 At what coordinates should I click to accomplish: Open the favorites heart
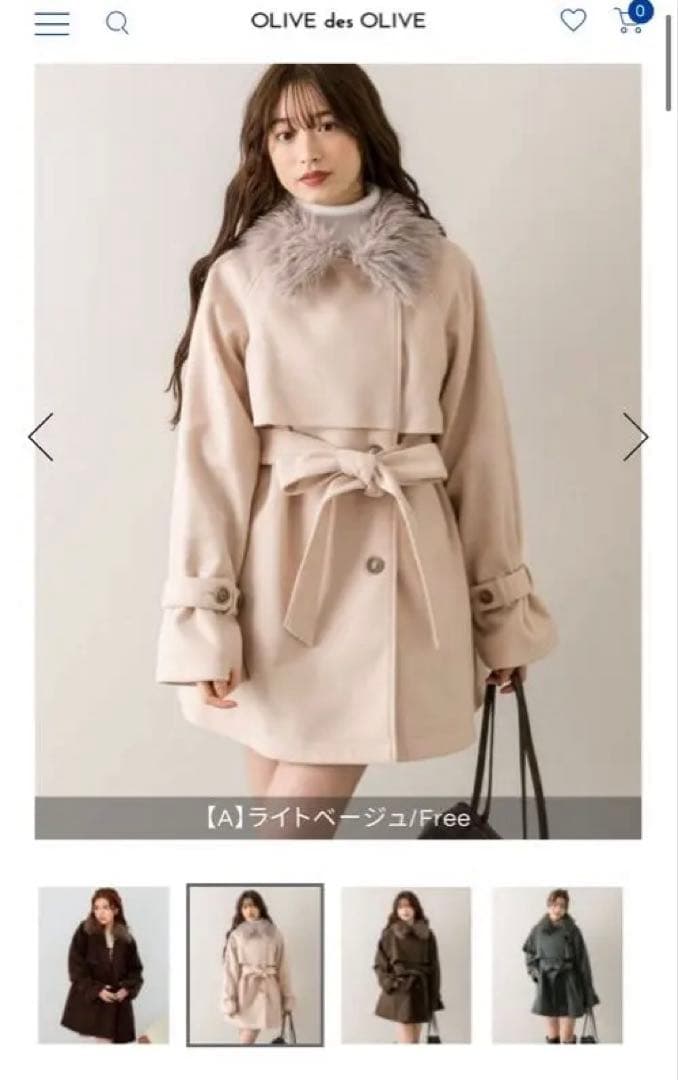click(x=573, y=20)
